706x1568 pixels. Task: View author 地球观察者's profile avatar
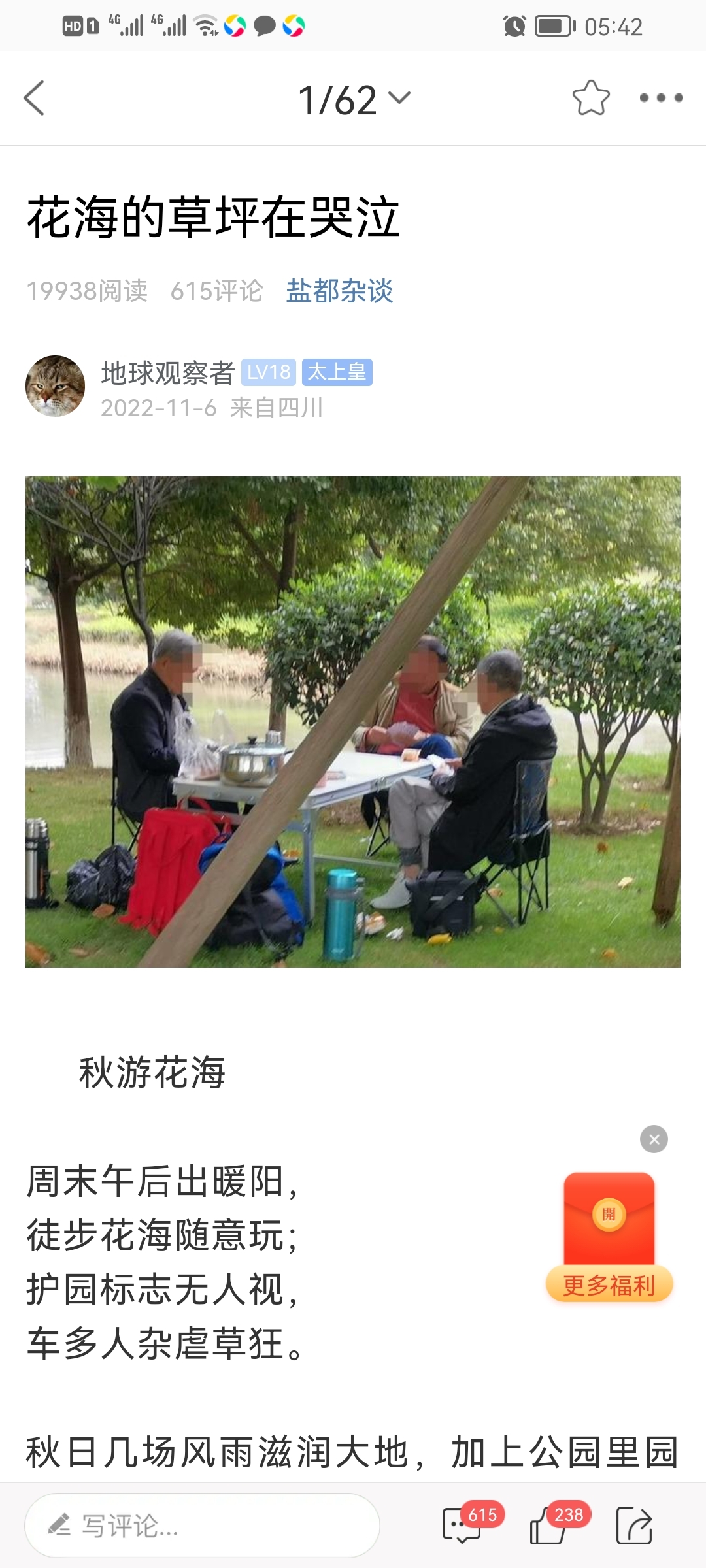pos(55,386)
